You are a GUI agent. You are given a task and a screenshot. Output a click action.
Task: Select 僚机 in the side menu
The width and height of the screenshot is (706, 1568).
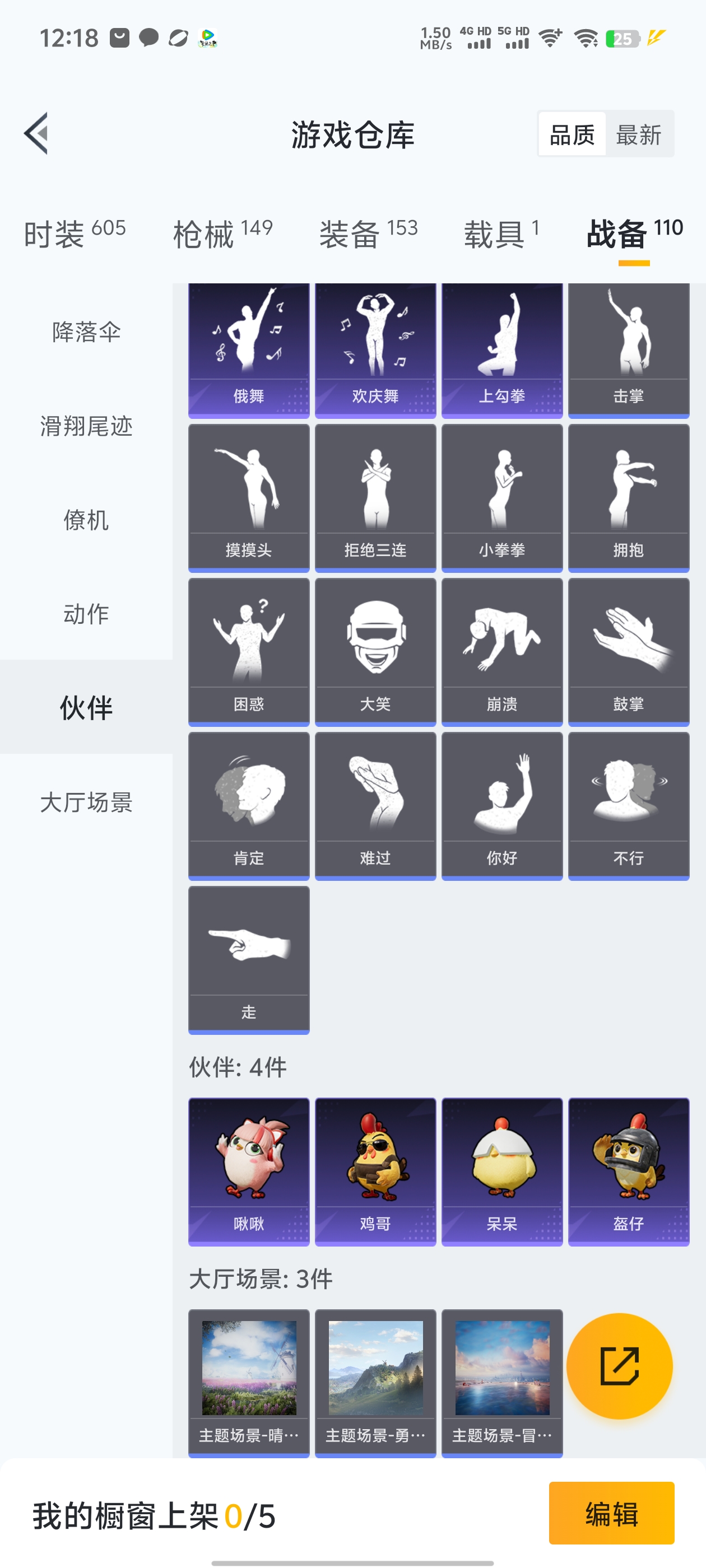pos(86,520)
